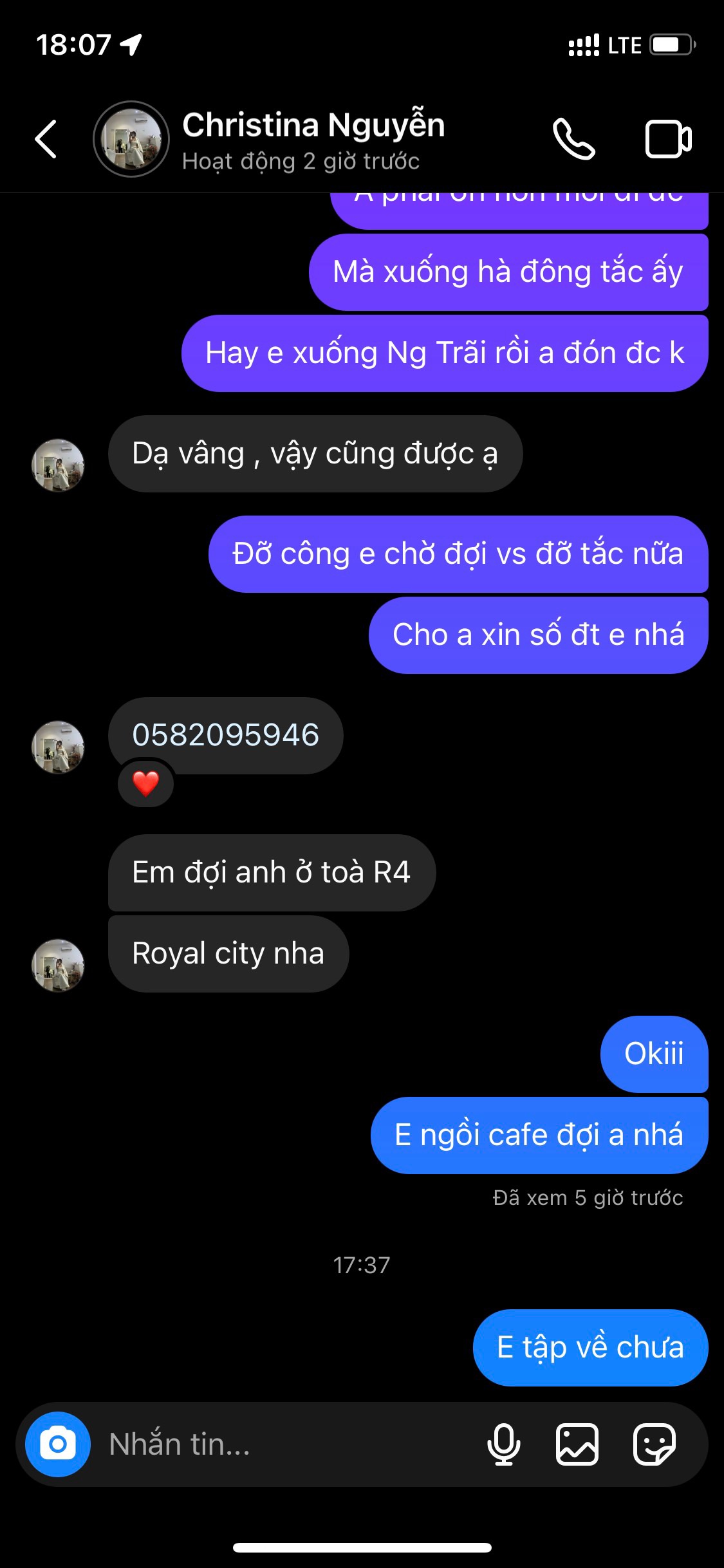Tap the avatar beside "Royal city nha"
724x1568 pixels.
[x=58, y=965]
